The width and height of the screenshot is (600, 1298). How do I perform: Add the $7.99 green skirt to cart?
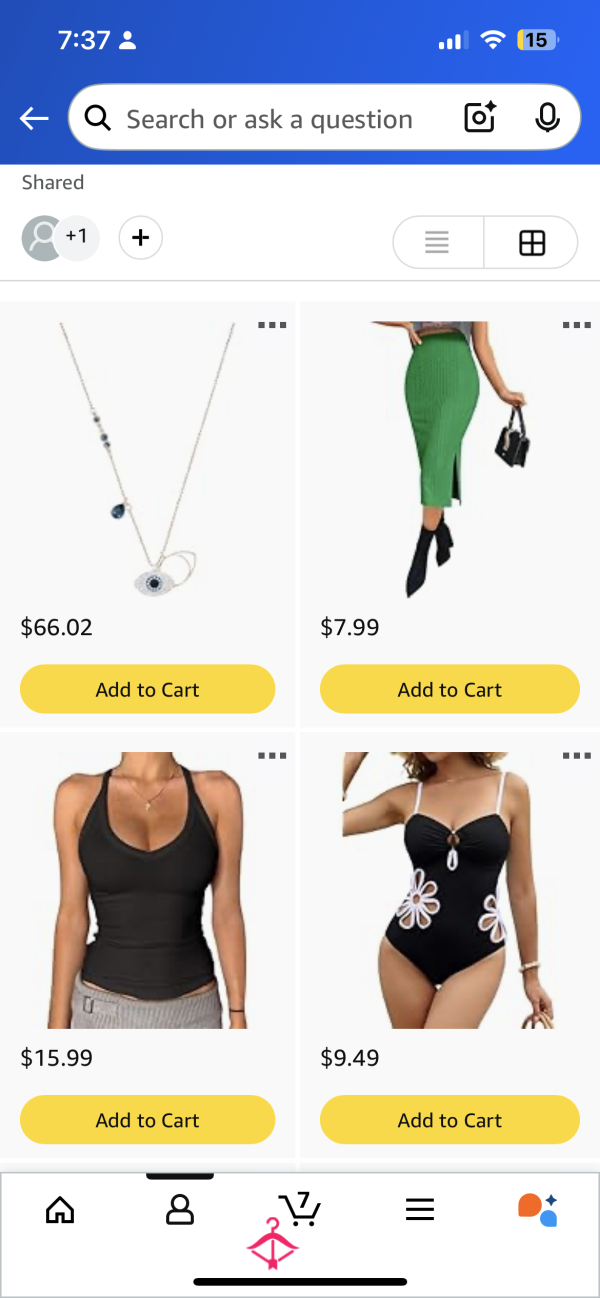(x=450, y=689)
